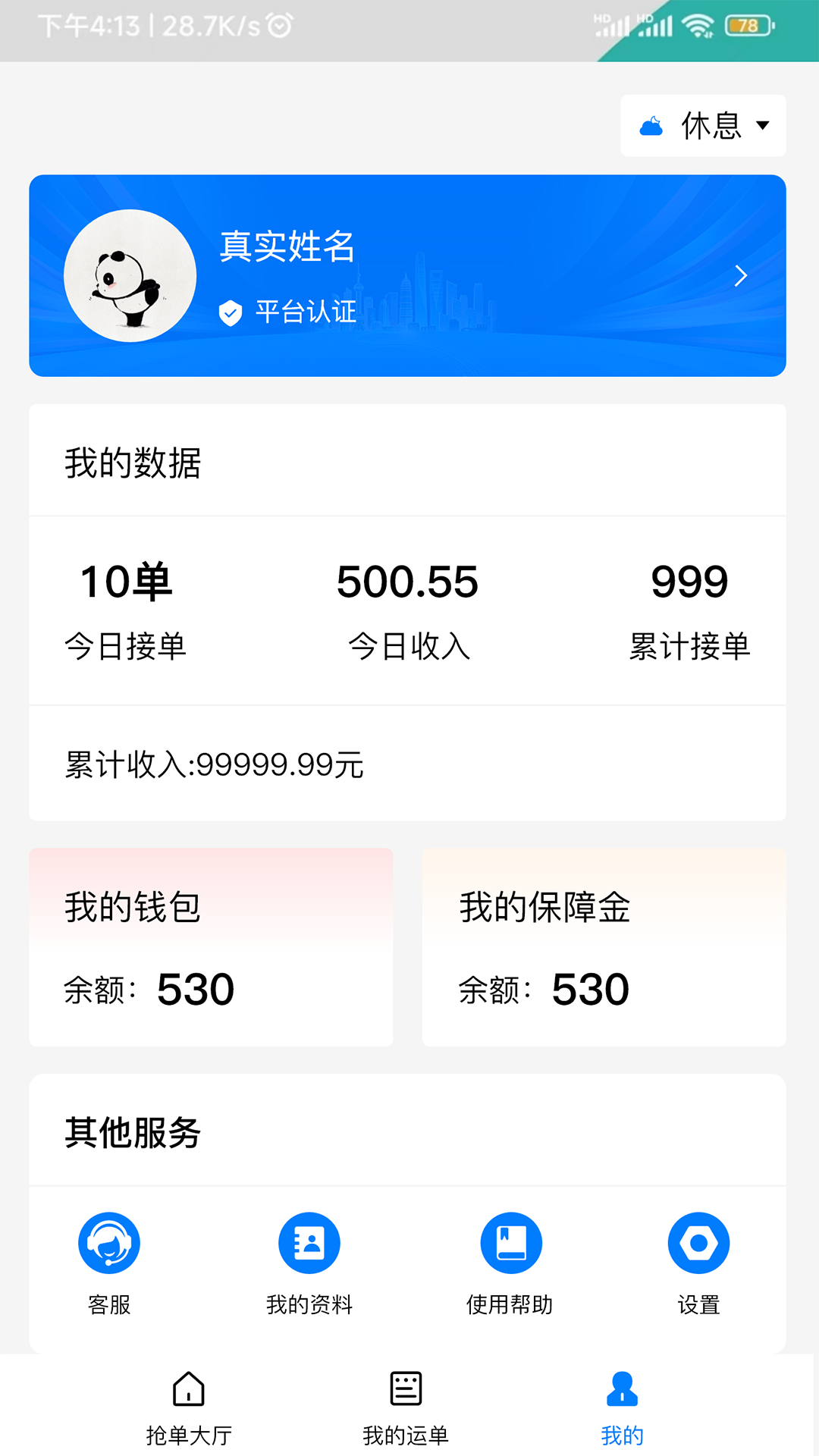Tap the alarm clock status bar icon
Screen dimensions: 819x1456
[278, 24]
